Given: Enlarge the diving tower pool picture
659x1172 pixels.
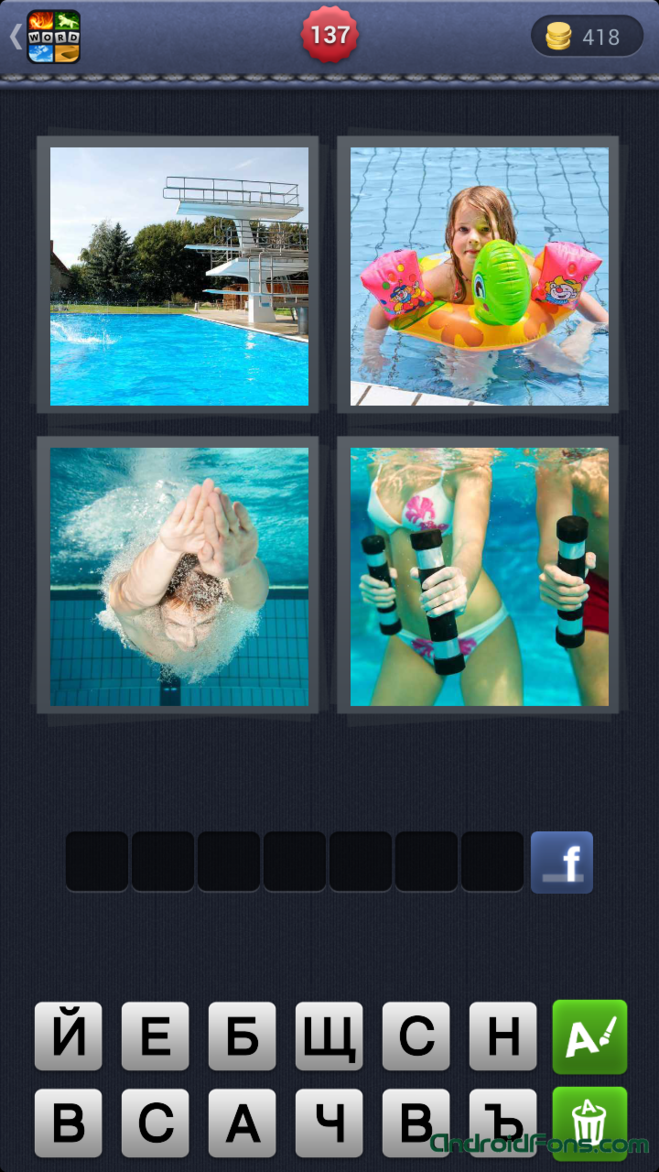Looking at the screenshot, I should 179,276.
